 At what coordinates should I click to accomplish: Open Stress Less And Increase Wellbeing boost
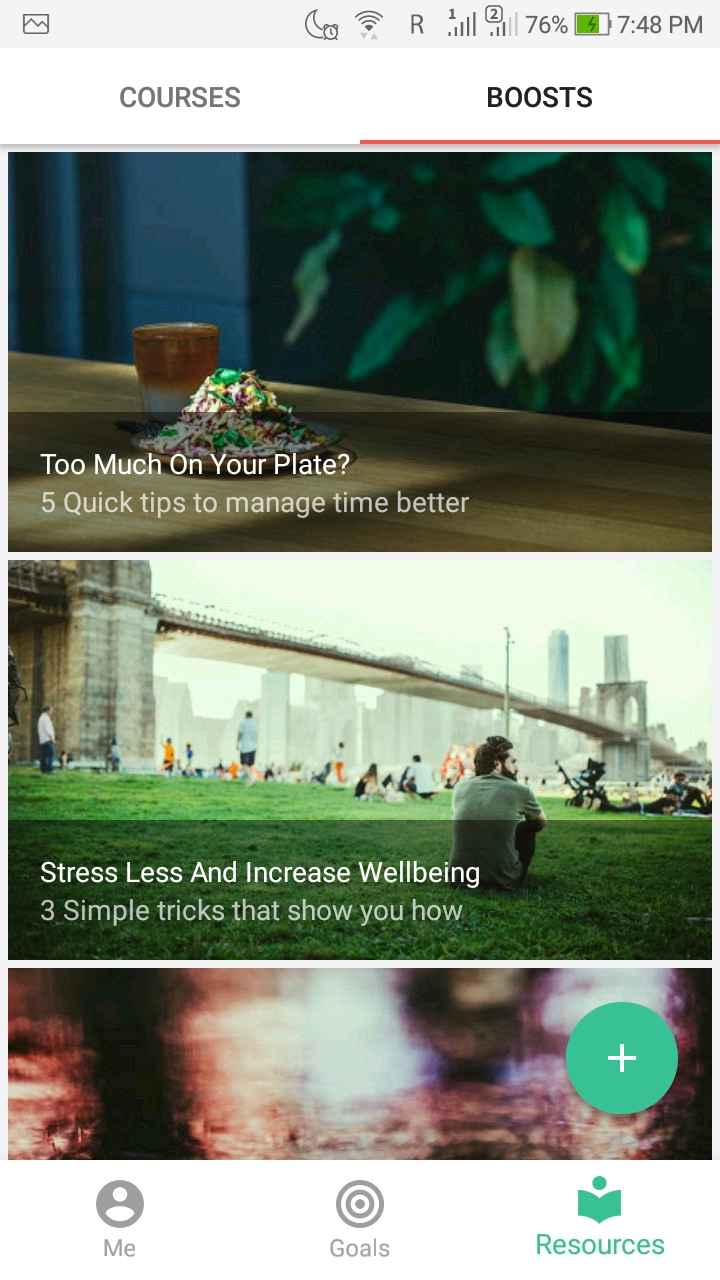360,760
